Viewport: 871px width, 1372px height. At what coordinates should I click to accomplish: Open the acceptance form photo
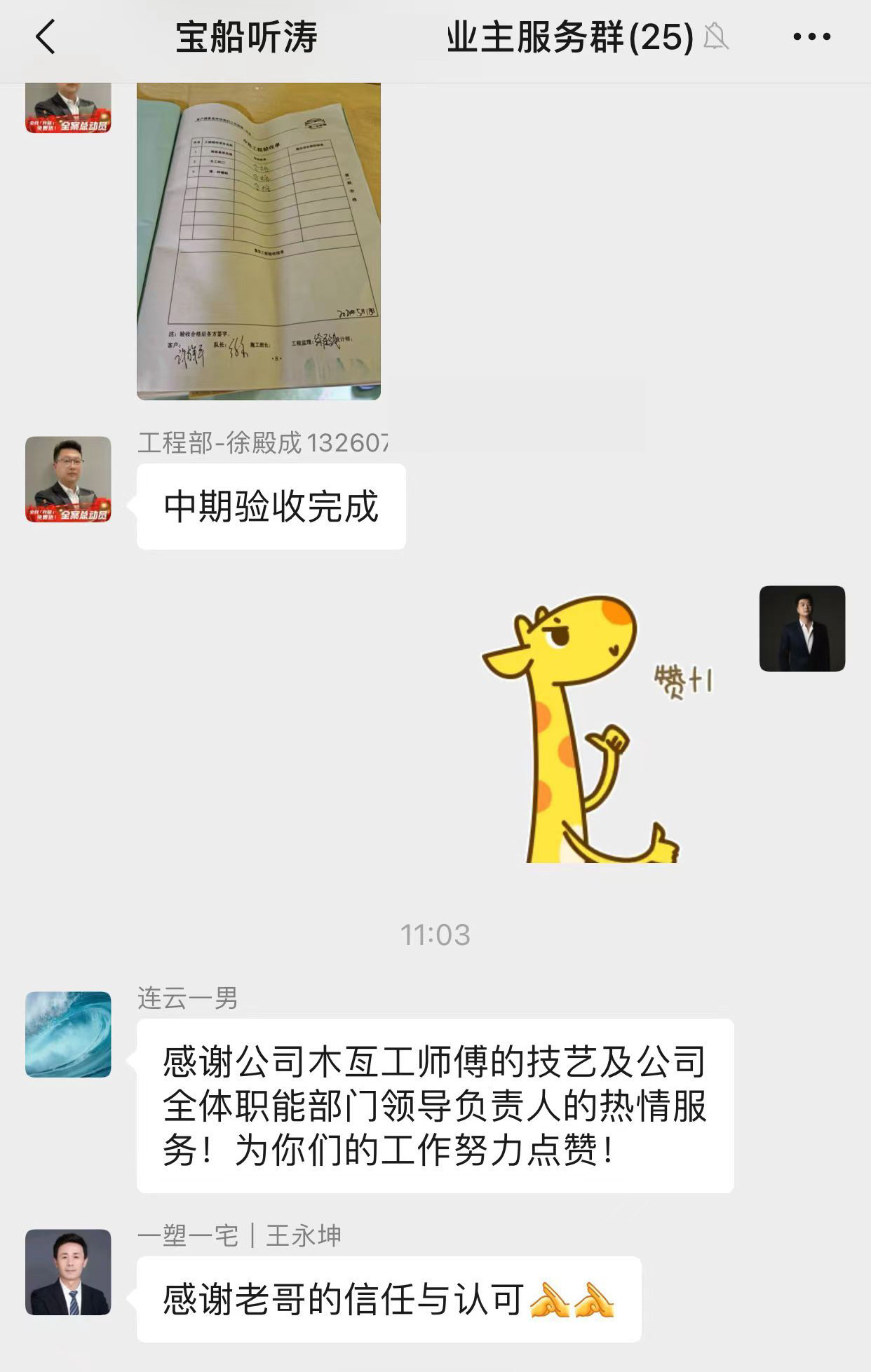click(x=259, y=240)
